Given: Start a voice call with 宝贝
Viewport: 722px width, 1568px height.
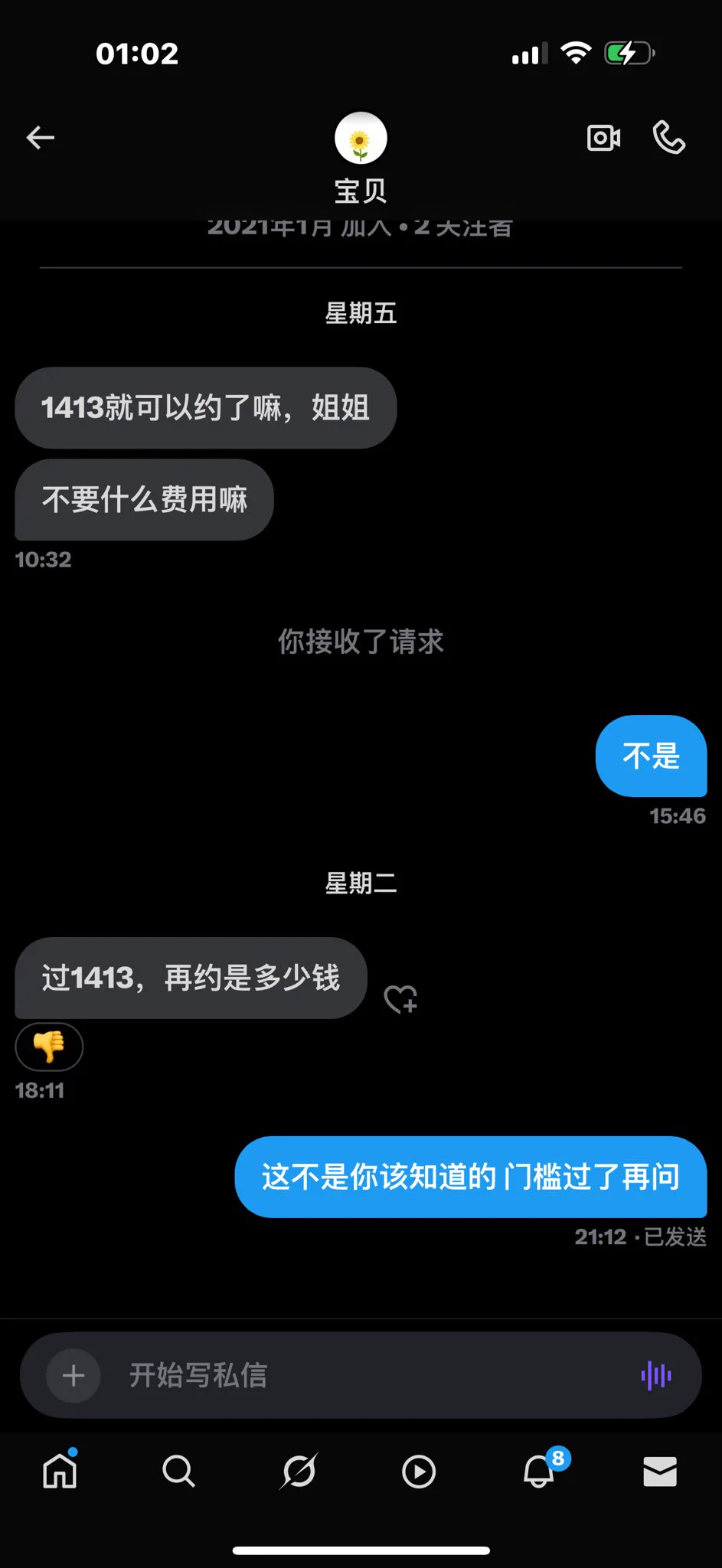Looking at the screenshot, I should pos(668,138).
